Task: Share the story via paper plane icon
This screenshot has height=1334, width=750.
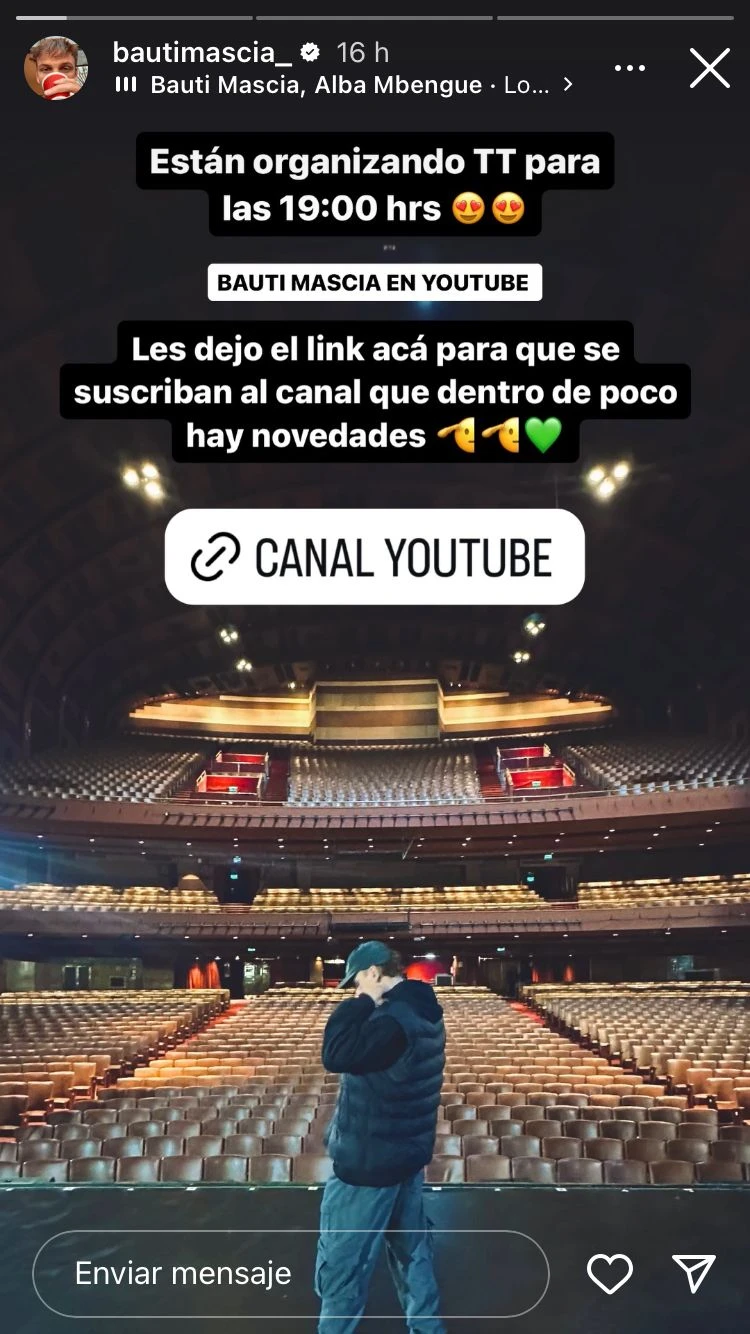Action: coord(693,1273)
